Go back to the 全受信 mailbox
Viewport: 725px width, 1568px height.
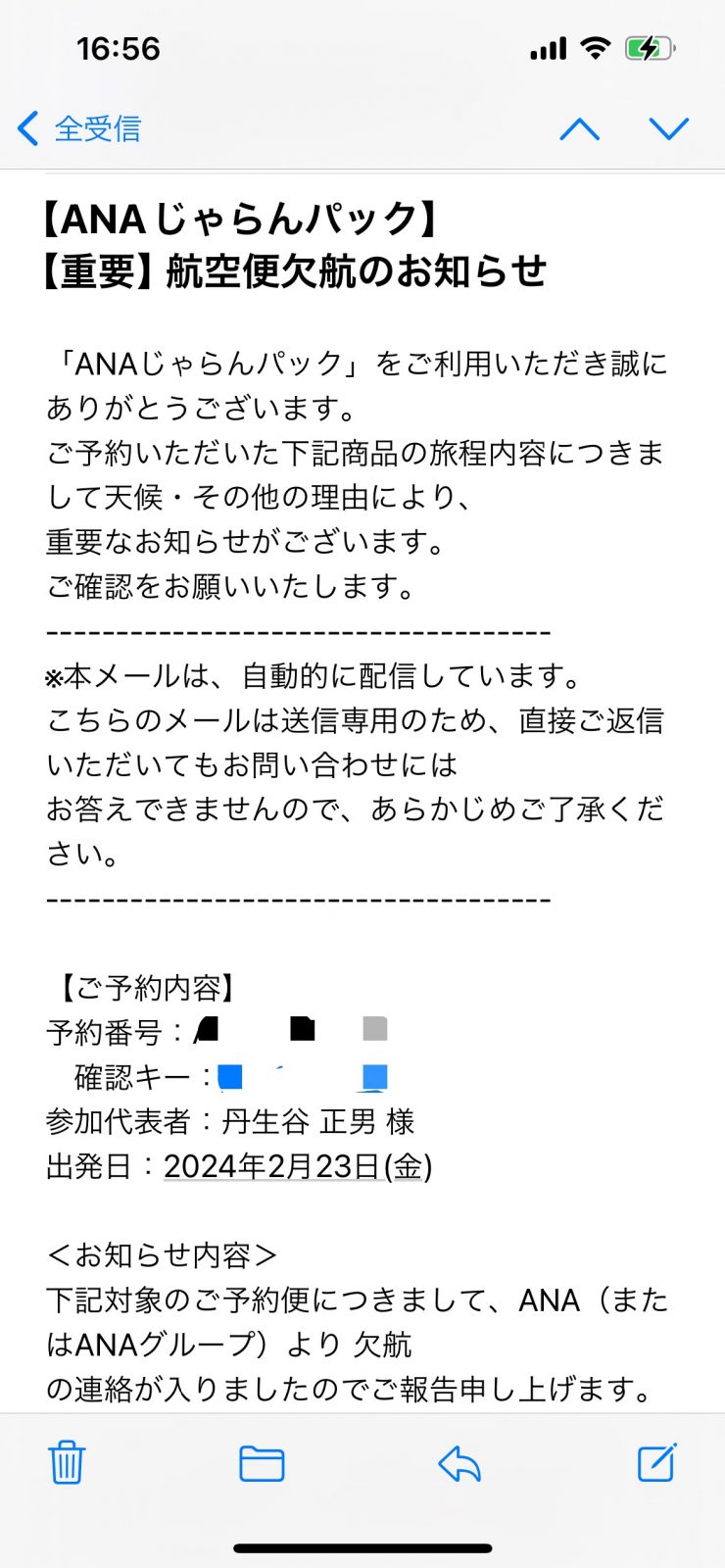pos(79,128)
